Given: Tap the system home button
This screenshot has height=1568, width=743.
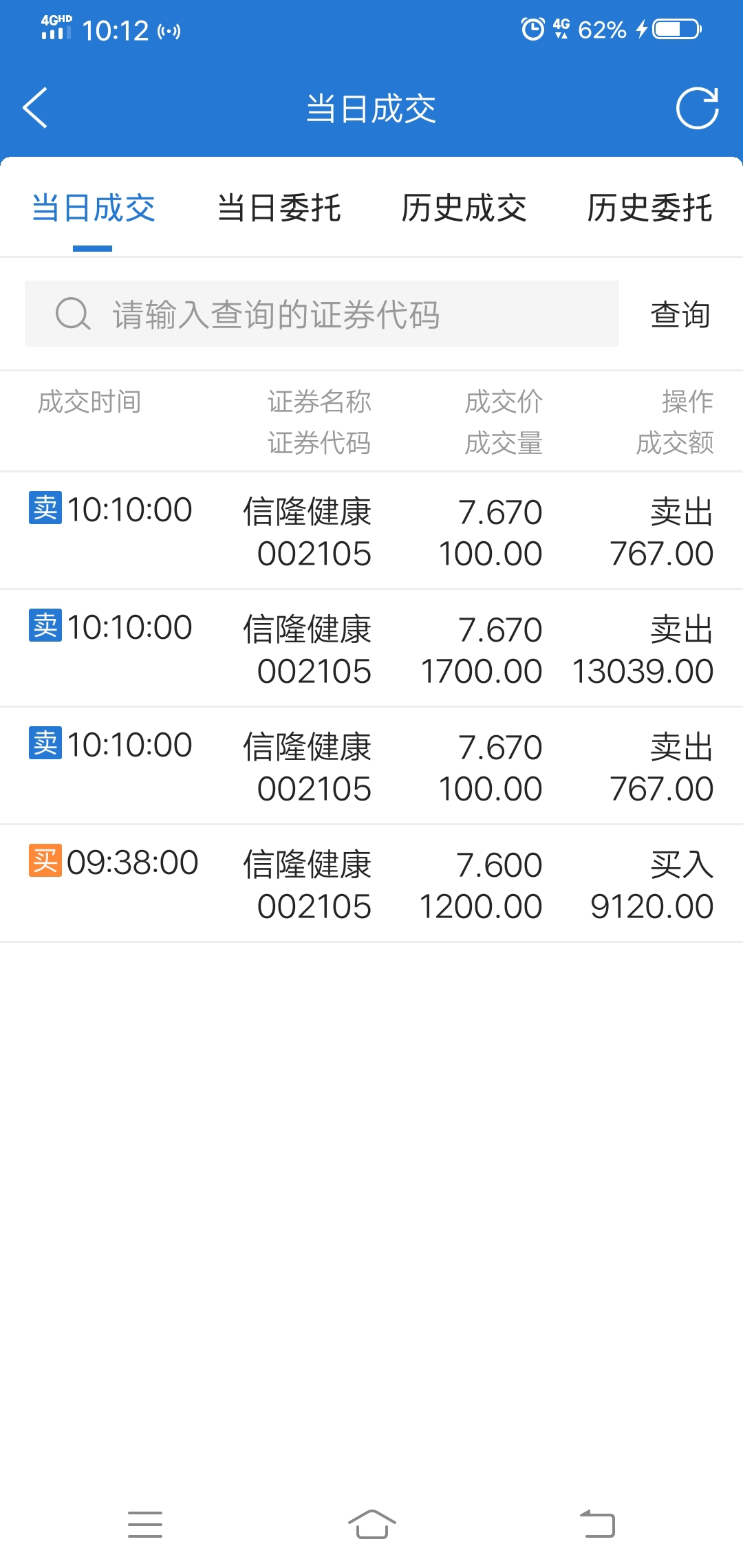Looking at the screenshot, I should (371, 1524).
